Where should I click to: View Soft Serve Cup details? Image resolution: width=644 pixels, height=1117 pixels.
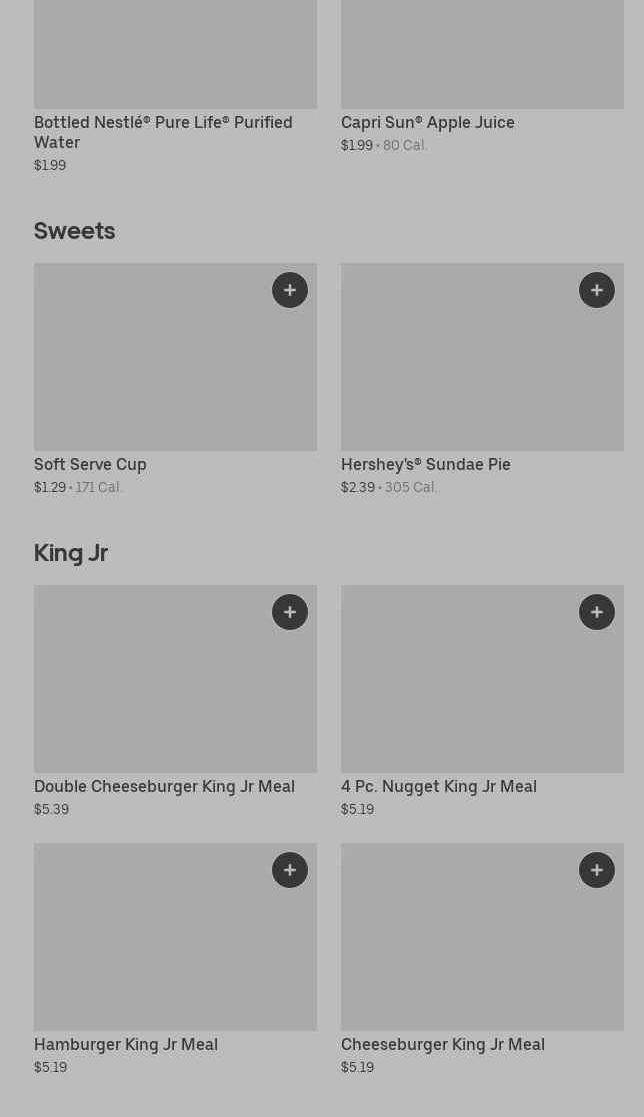pyautogui.click(x=175, y=380)
